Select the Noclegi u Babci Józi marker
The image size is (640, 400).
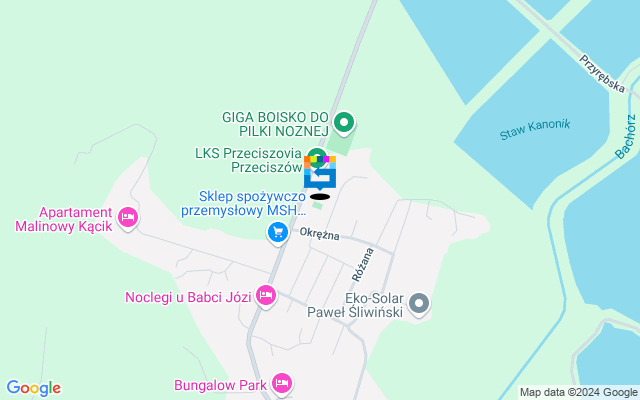265,295
